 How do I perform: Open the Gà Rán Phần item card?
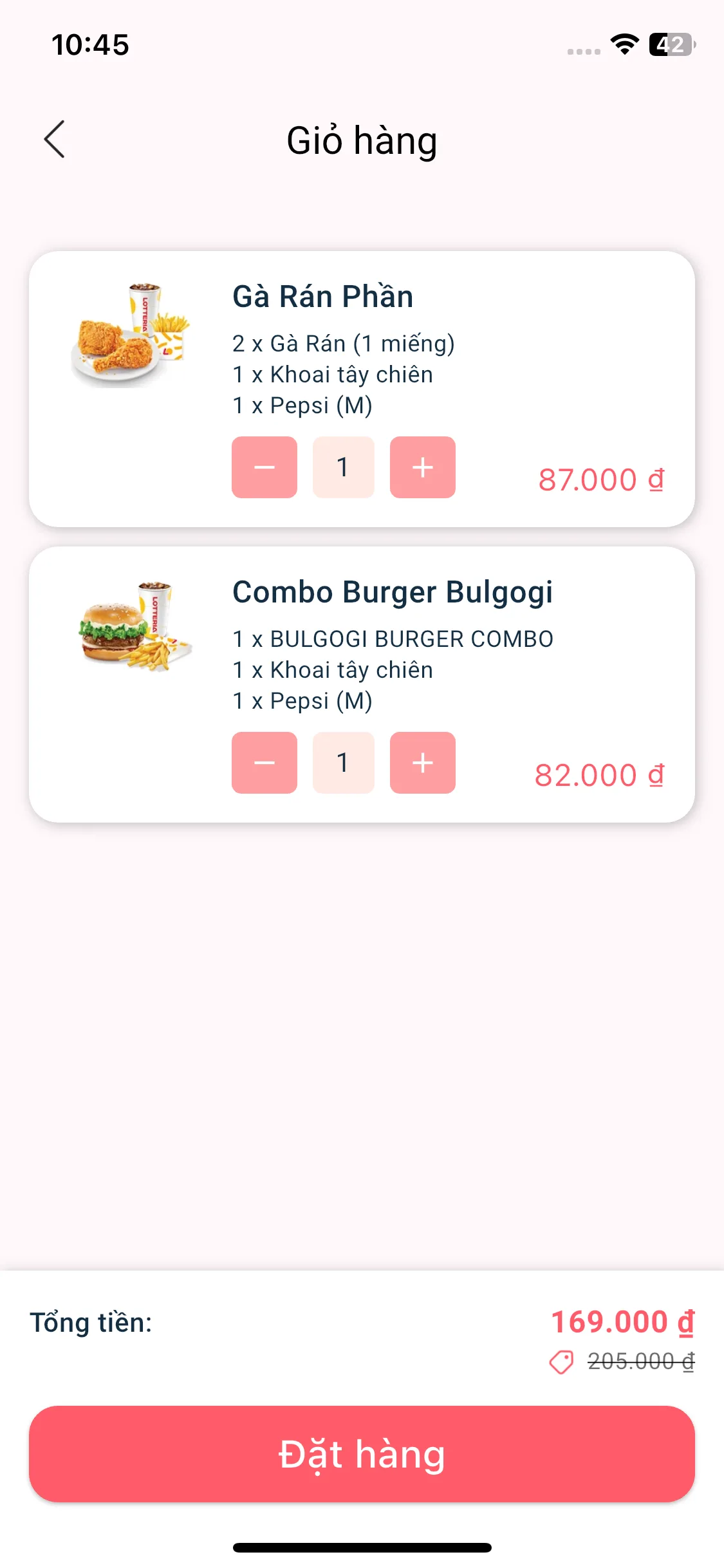[x=322, y=297]
